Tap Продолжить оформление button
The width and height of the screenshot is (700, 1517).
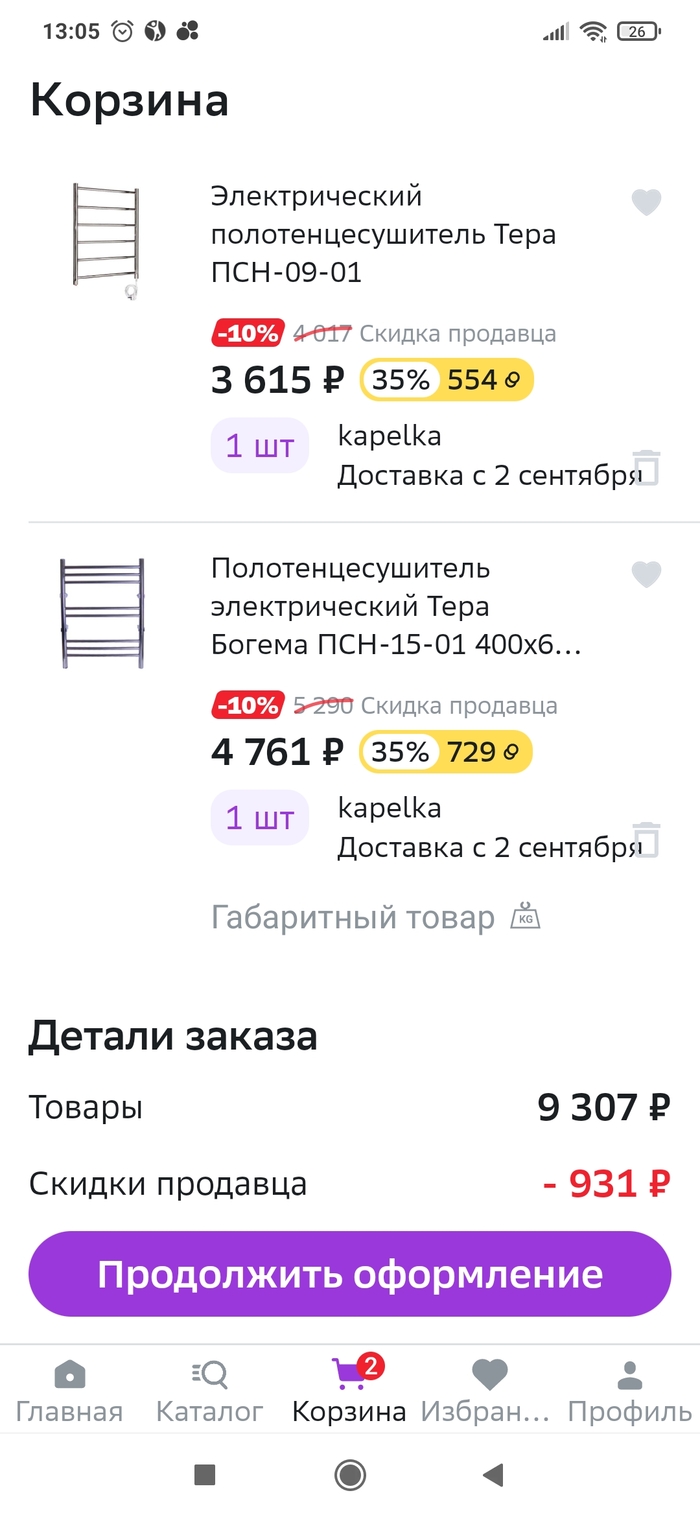point(349,1274)
